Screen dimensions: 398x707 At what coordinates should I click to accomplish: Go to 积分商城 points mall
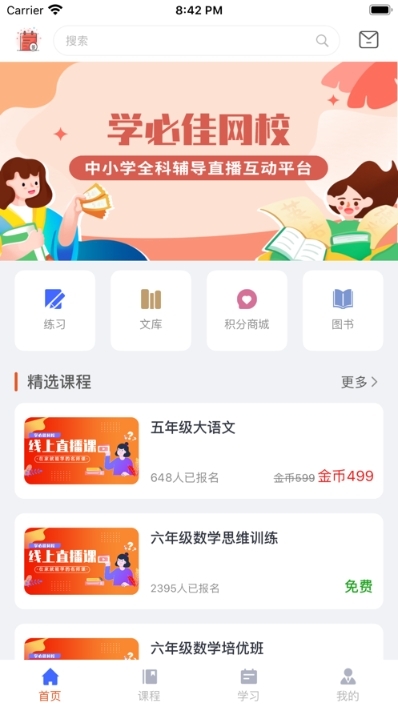[247, 310]
